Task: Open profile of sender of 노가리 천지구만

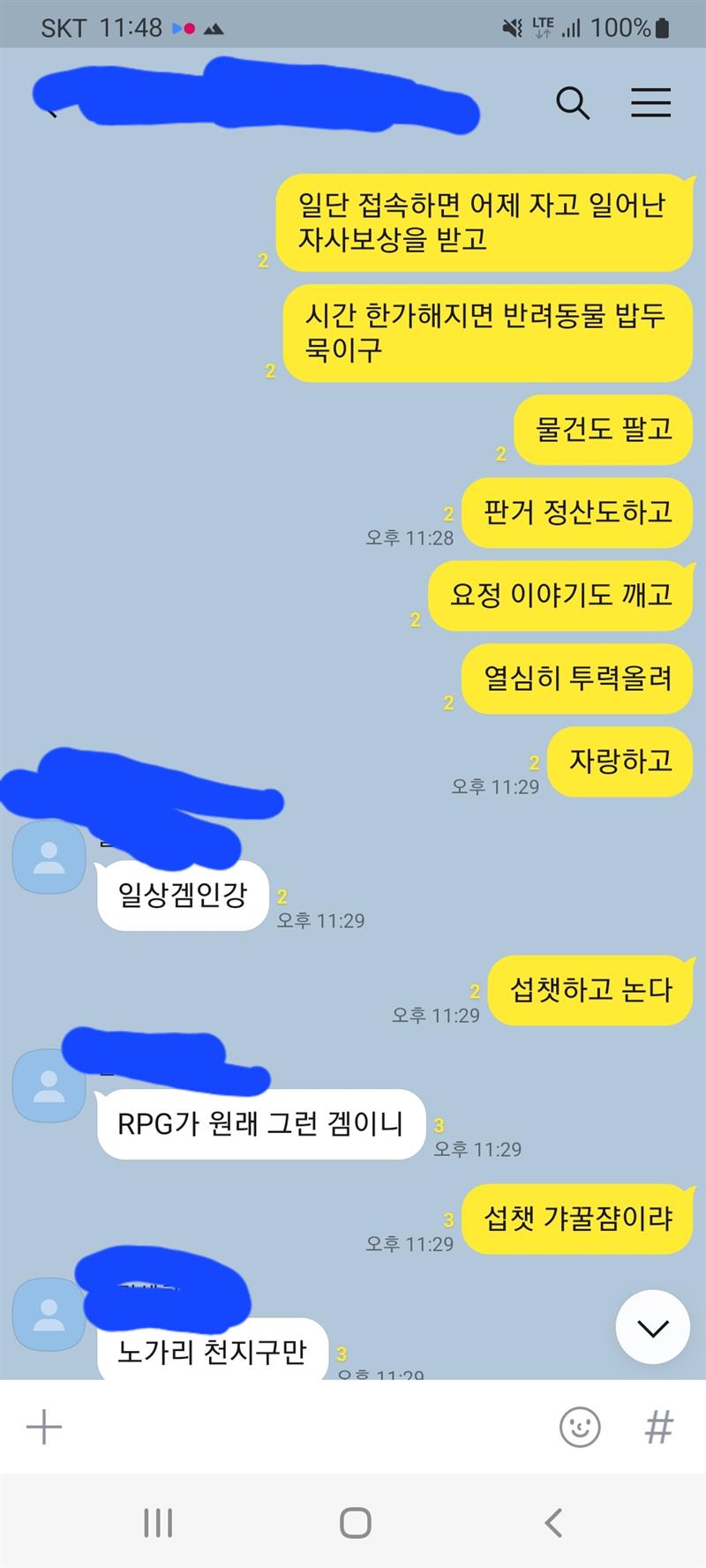Action: (x=49, y=1315)
